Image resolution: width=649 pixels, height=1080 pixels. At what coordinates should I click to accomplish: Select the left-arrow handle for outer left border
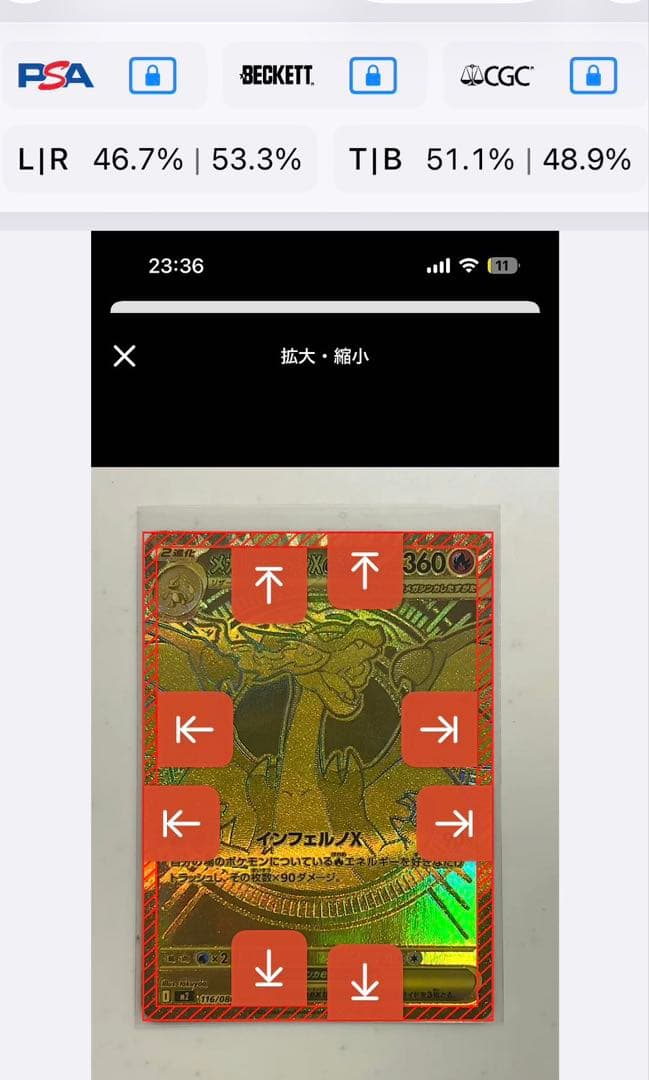[181, 824]
